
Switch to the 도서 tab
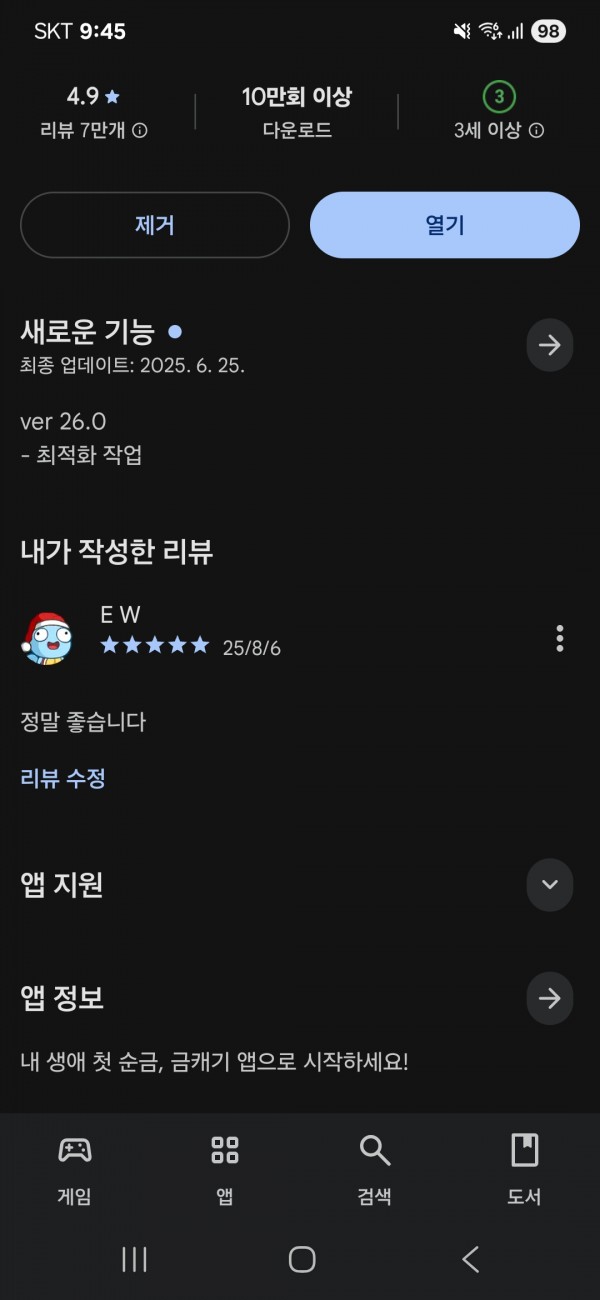[525, 1170]
